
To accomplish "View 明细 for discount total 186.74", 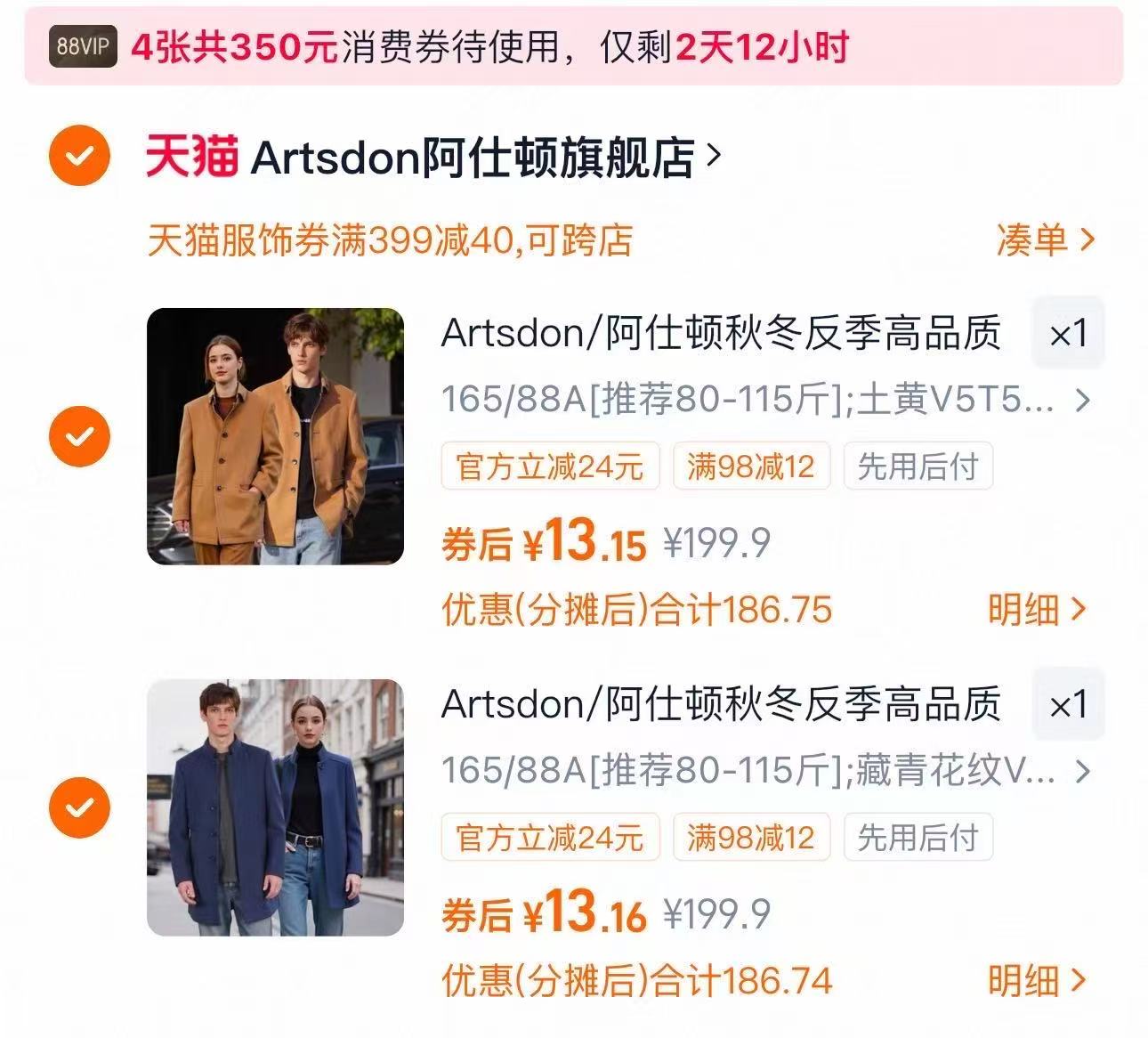I will (x=1036, y=981).
